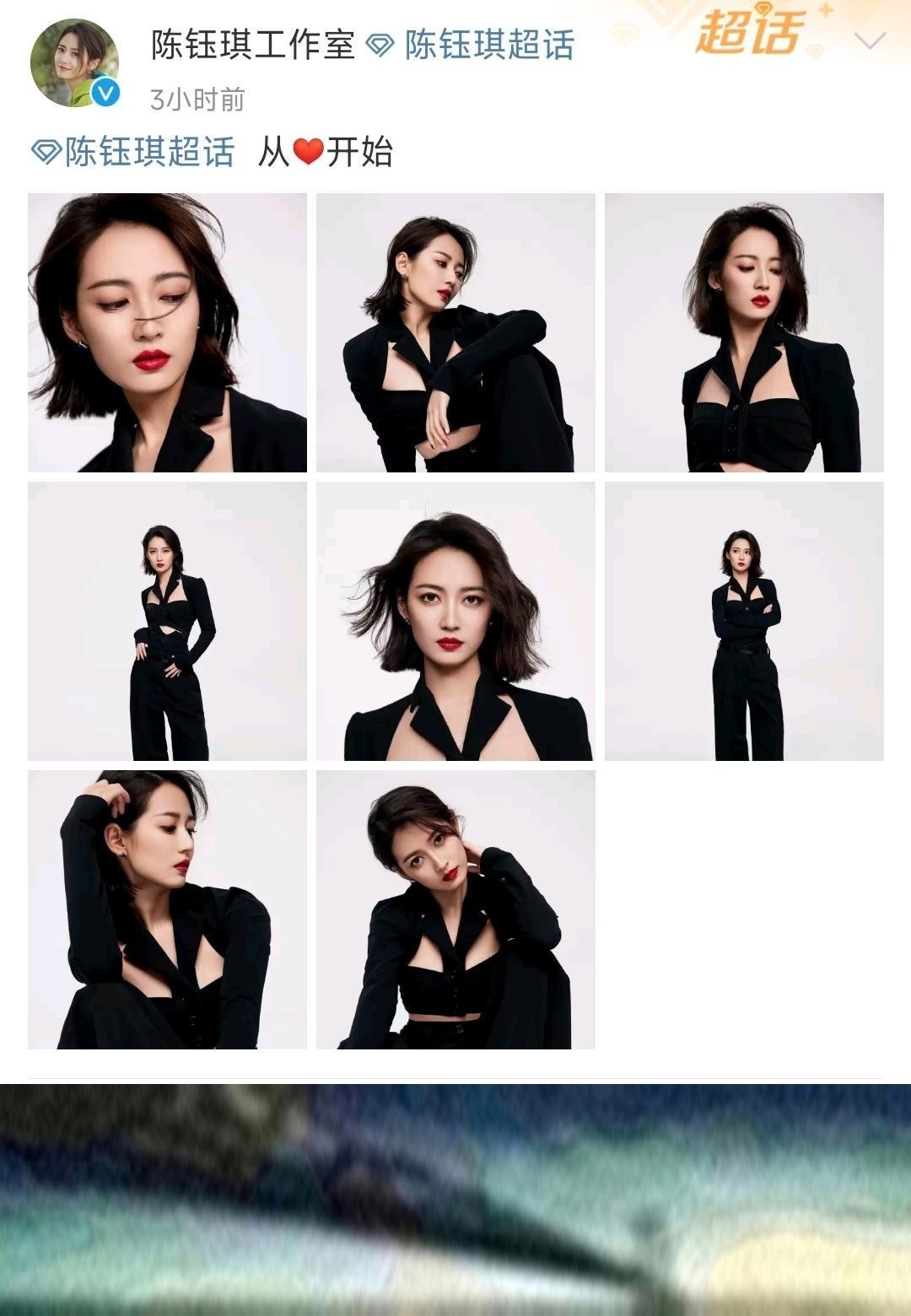Image resolution: width=911 pixels, height=1316 pixels.
Task: View the third photo, looking down to the side
Action: tap(744, 332)
